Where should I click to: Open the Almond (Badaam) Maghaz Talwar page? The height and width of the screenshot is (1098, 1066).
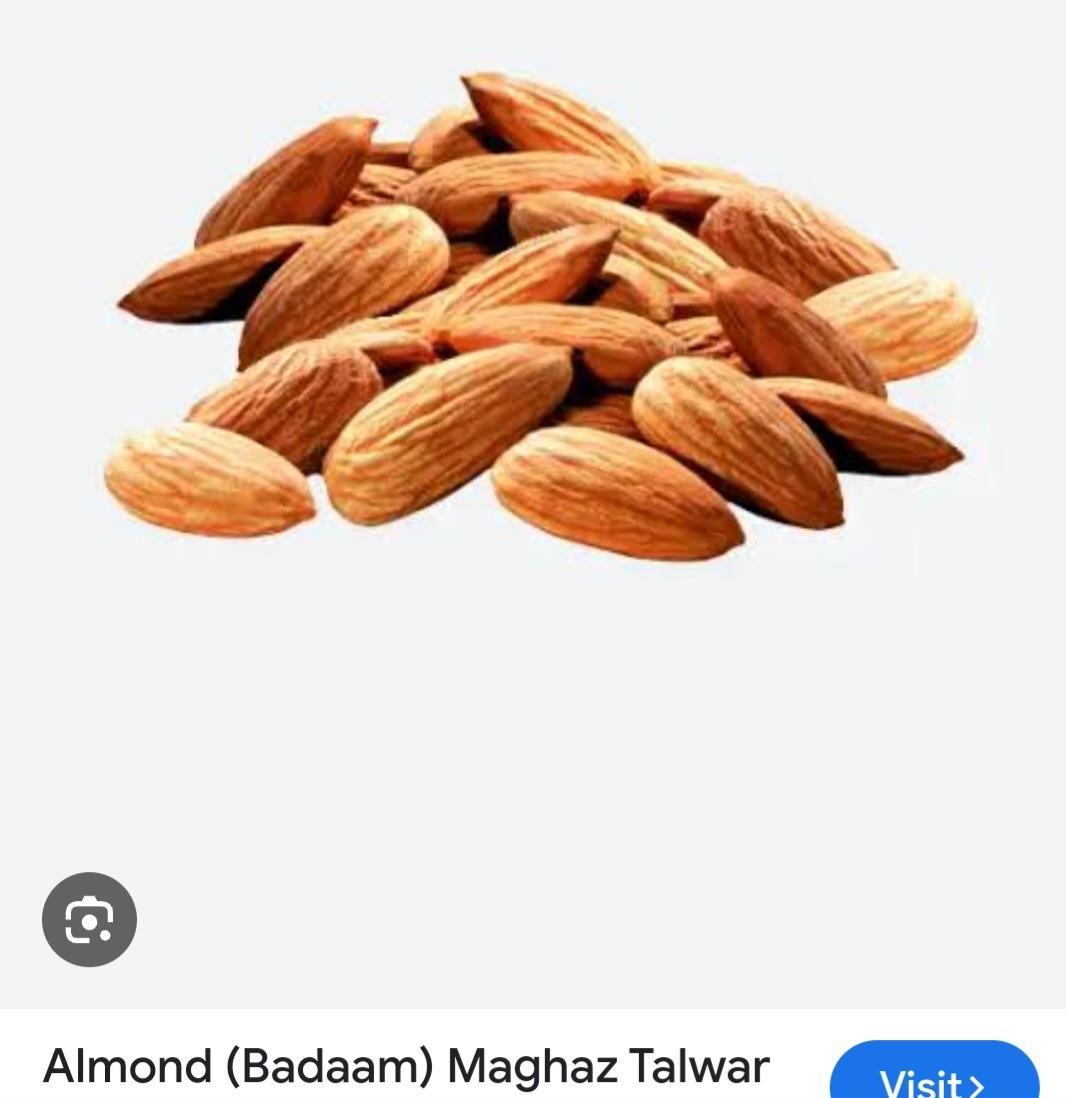406,1066
